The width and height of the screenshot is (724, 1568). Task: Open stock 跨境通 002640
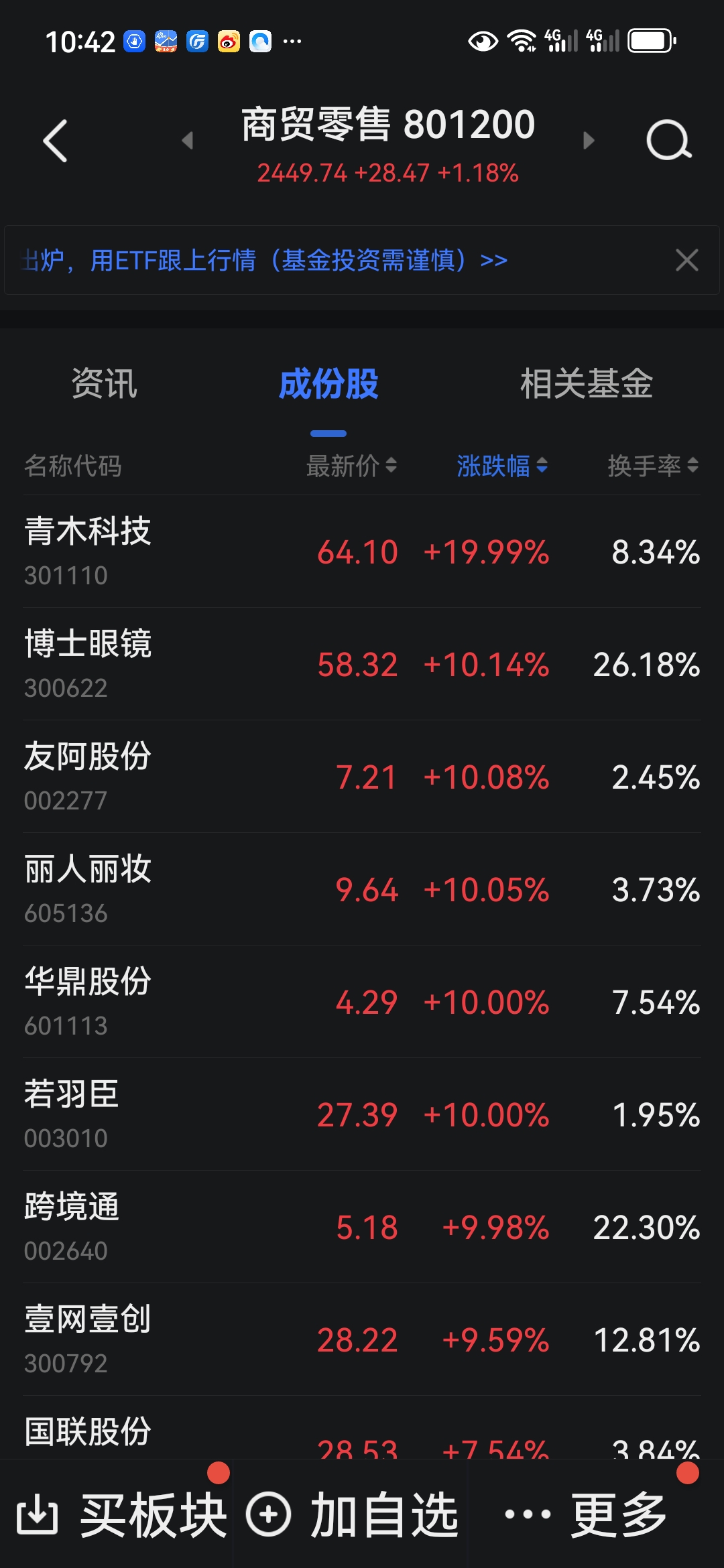coord(362,1227)
